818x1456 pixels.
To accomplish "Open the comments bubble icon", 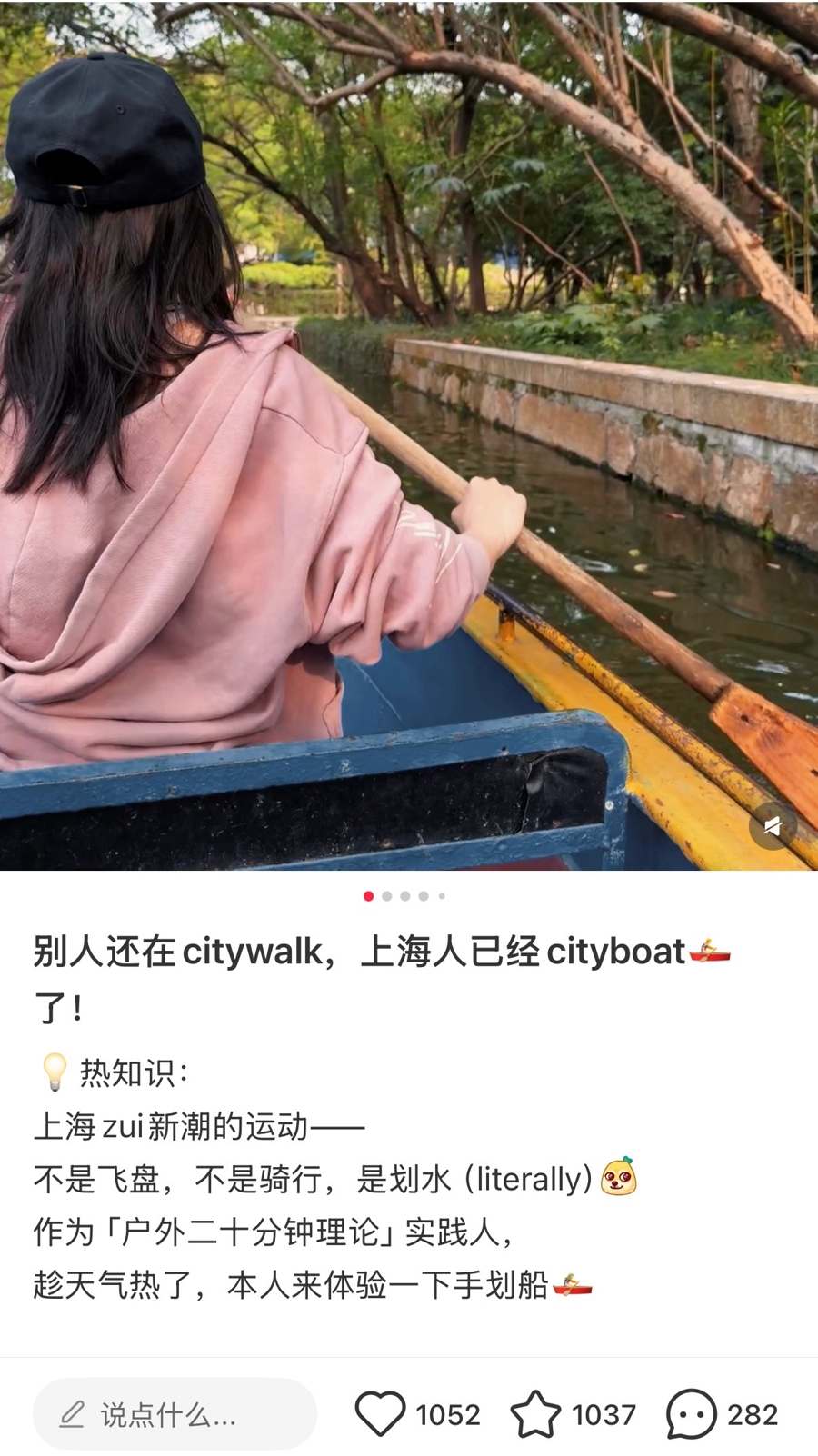I will click(x=691, y=1414).
